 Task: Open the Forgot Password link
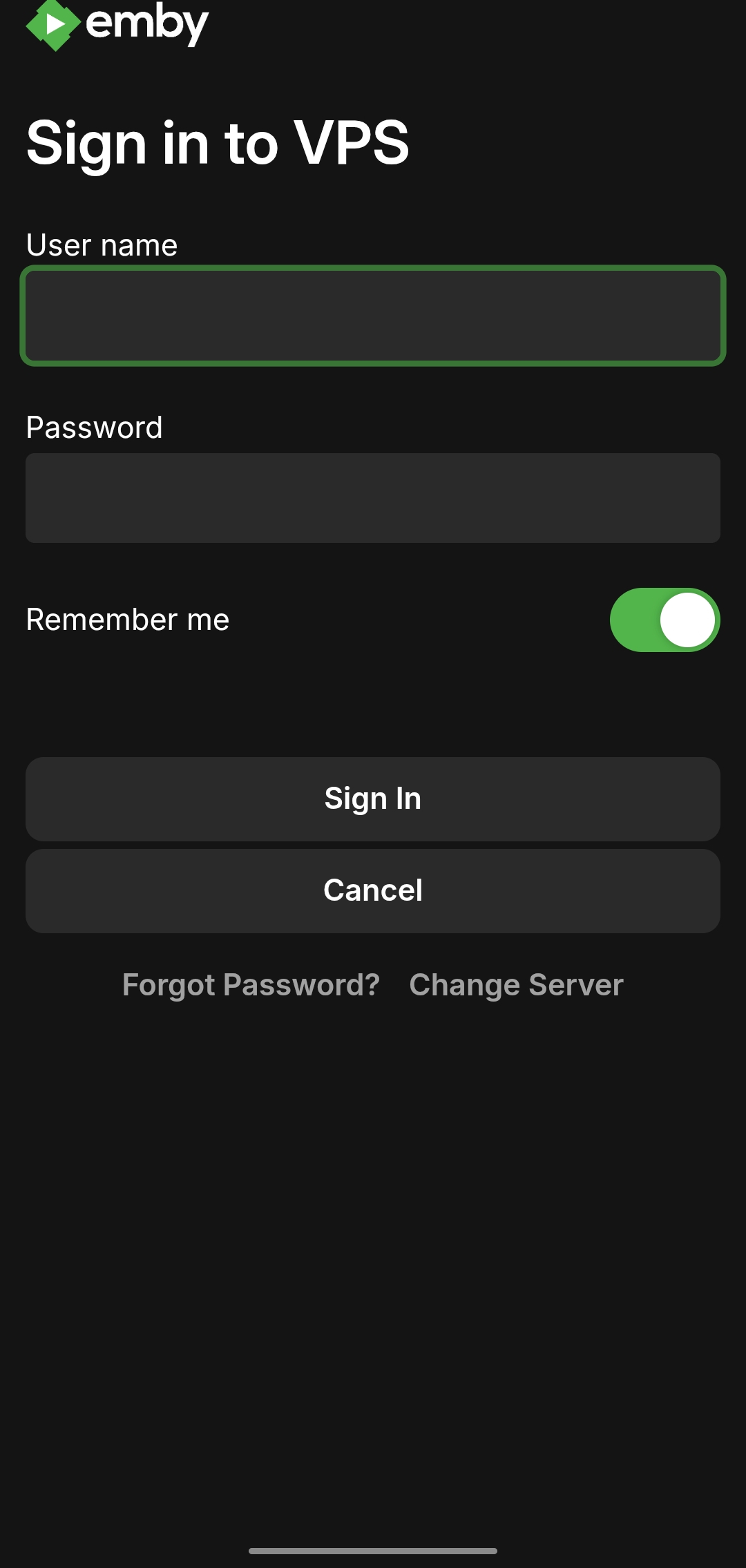pos(251,984)
